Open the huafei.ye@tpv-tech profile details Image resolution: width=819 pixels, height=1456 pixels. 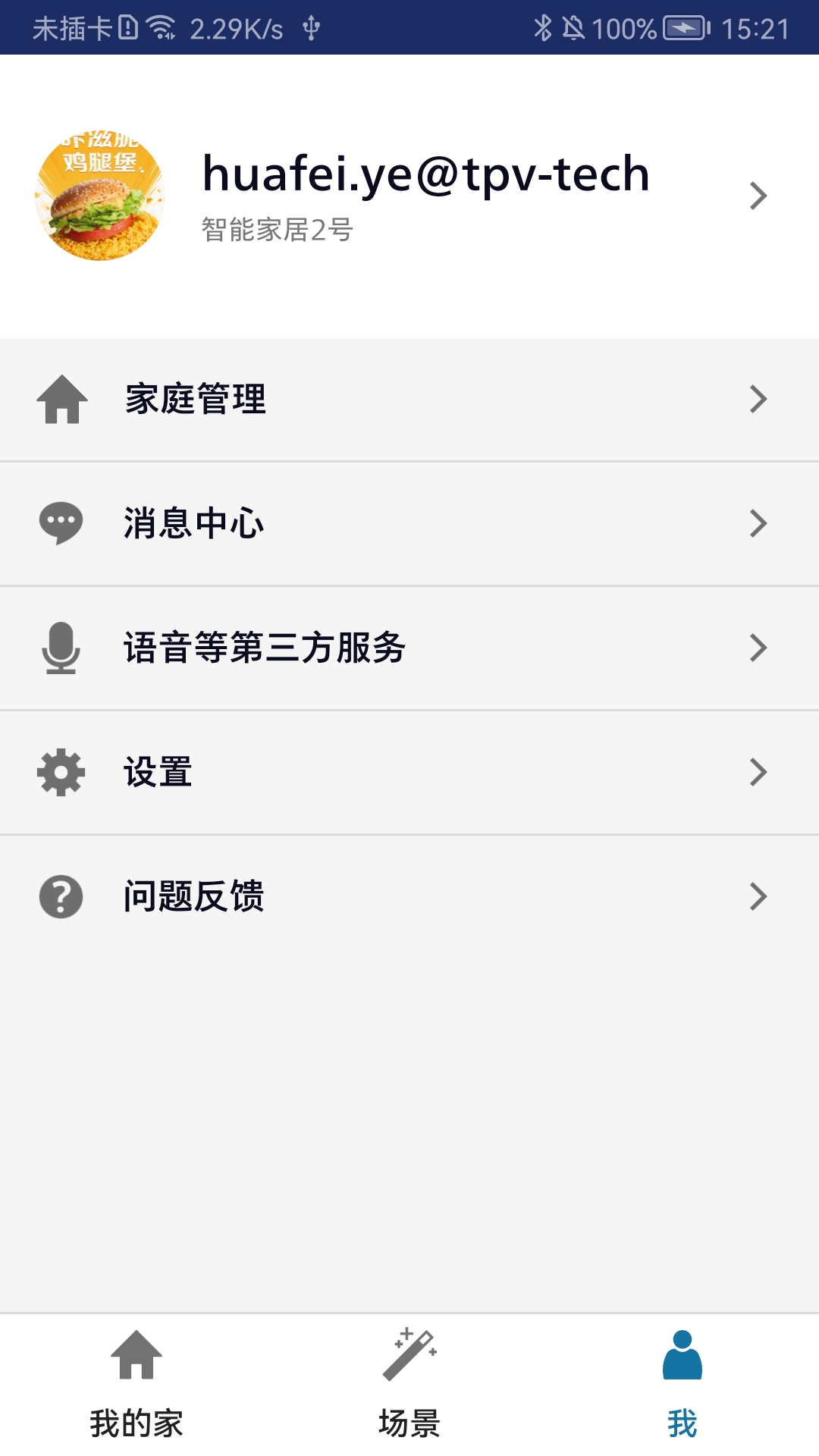coord(425,196)
